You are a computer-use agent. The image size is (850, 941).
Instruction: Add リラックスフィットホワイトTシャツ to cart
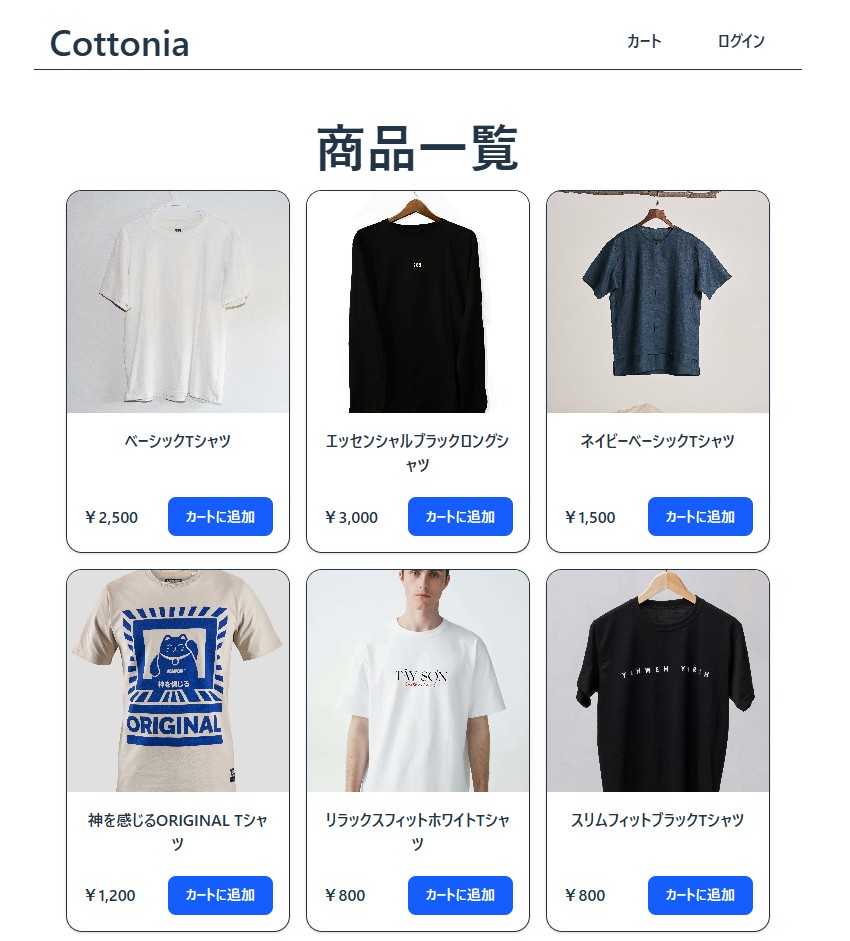pyautogui.click(x=460, y=895)
